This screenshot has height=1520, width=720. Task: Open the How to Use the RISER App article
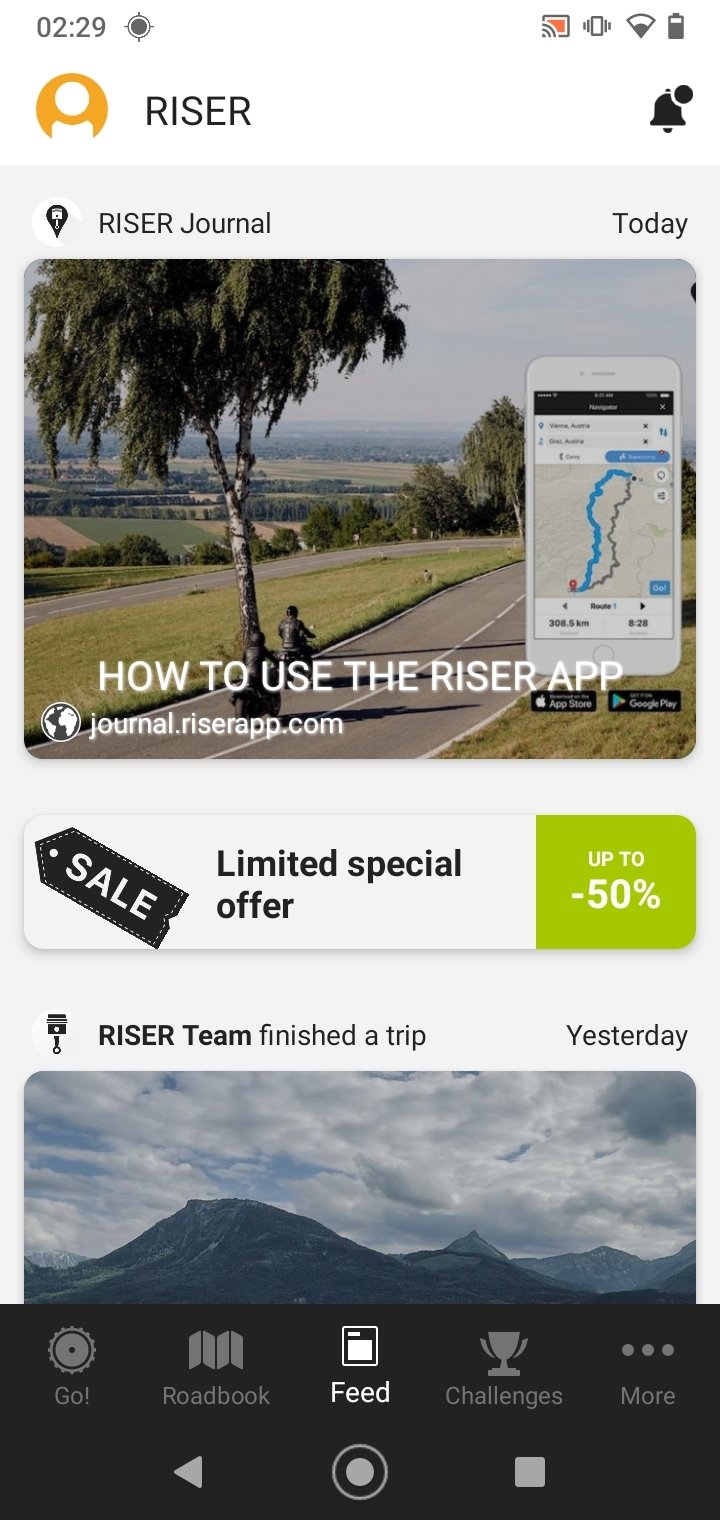point(360,509)
